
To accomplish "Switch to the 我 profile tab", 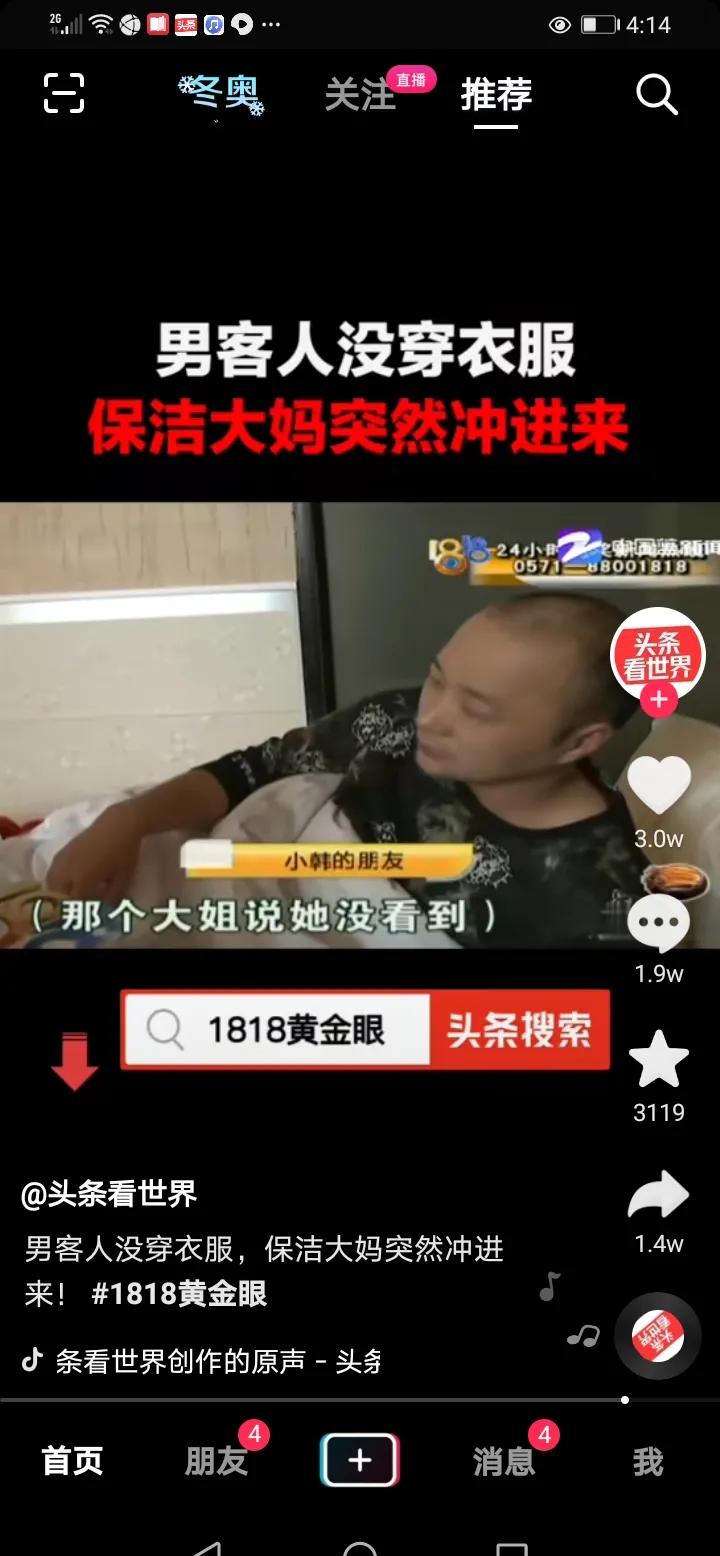I will [648, 1462].
